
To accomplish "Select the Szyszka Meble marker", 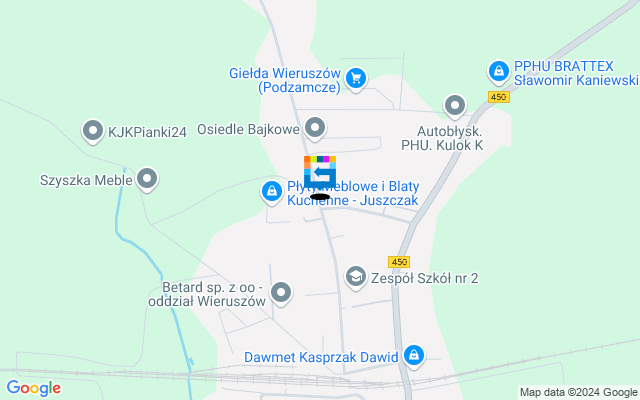I will coord(148,180).
